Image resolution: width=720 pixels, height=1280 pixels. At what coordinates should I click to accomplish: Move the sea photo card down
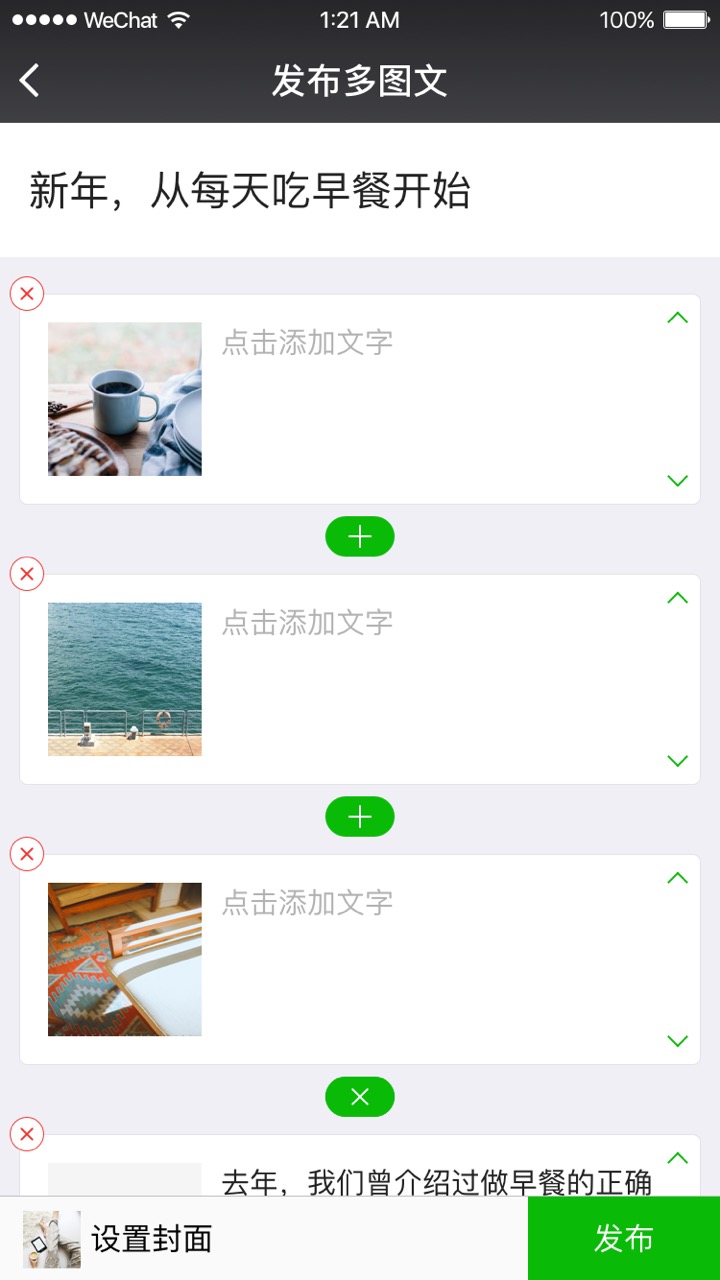click(x=677, y=761)
